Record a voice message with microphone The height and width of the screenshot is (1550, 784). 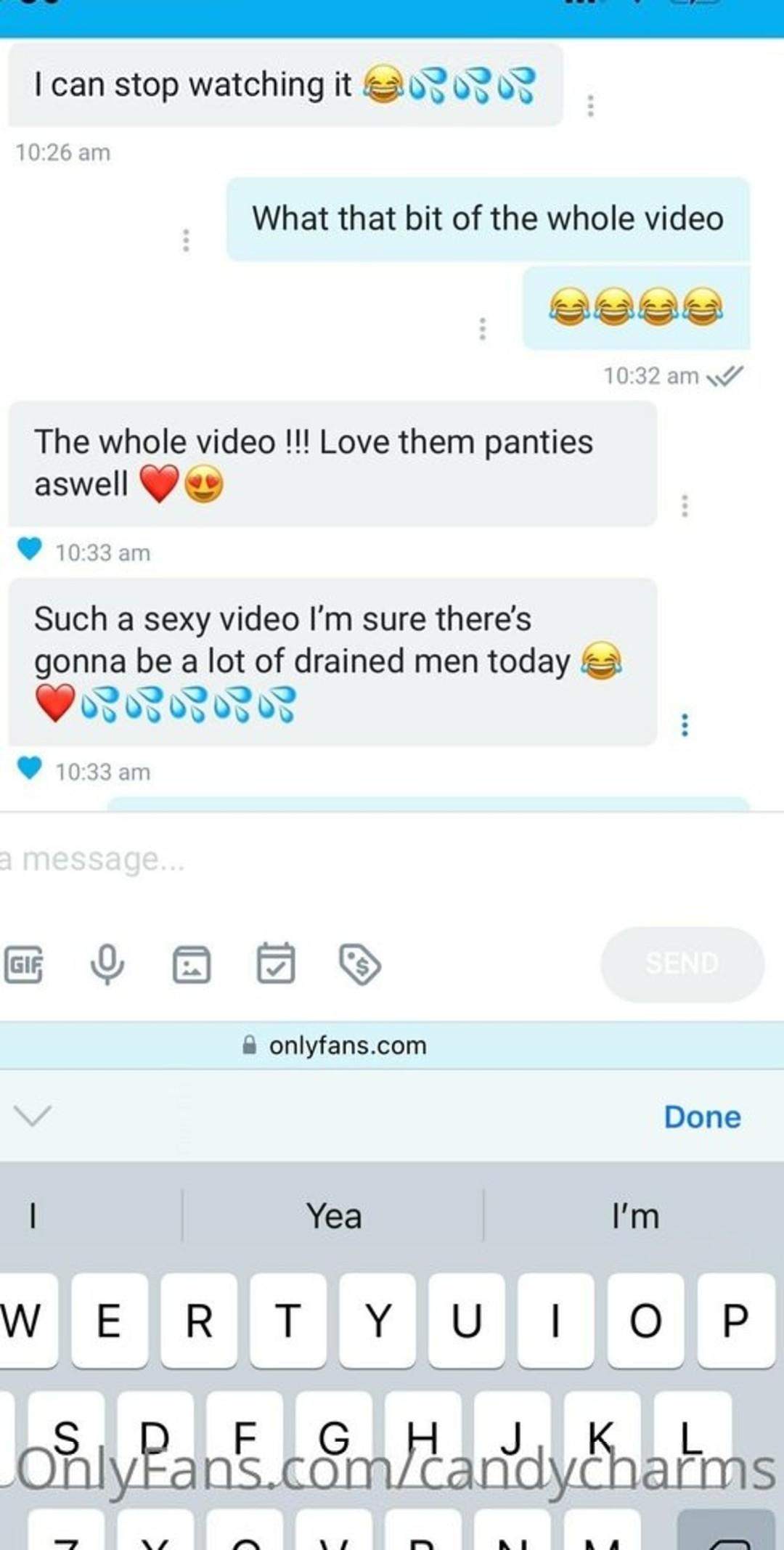pos(107,965)
